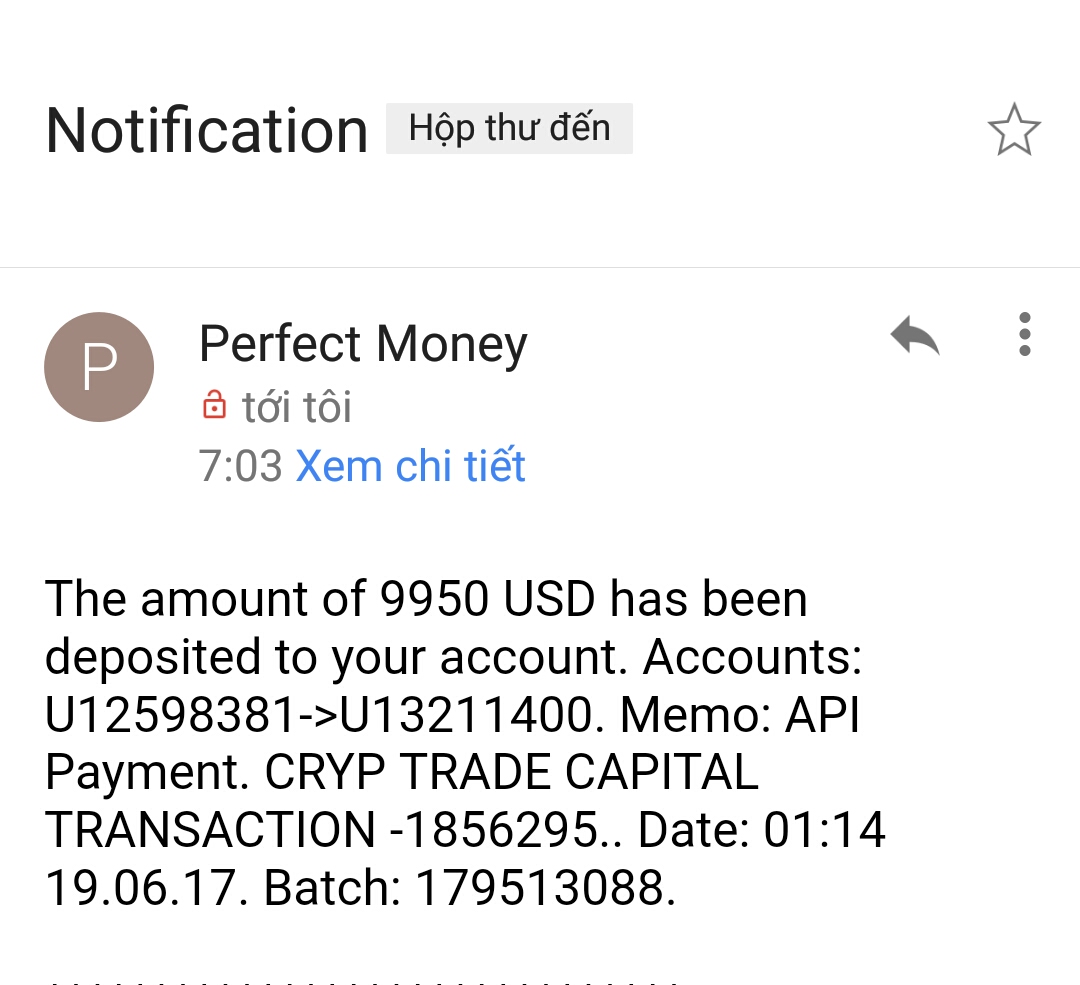Tap the Xem chi tiết link
This screenshot has width=1080, height=985.
click(410, 466)
